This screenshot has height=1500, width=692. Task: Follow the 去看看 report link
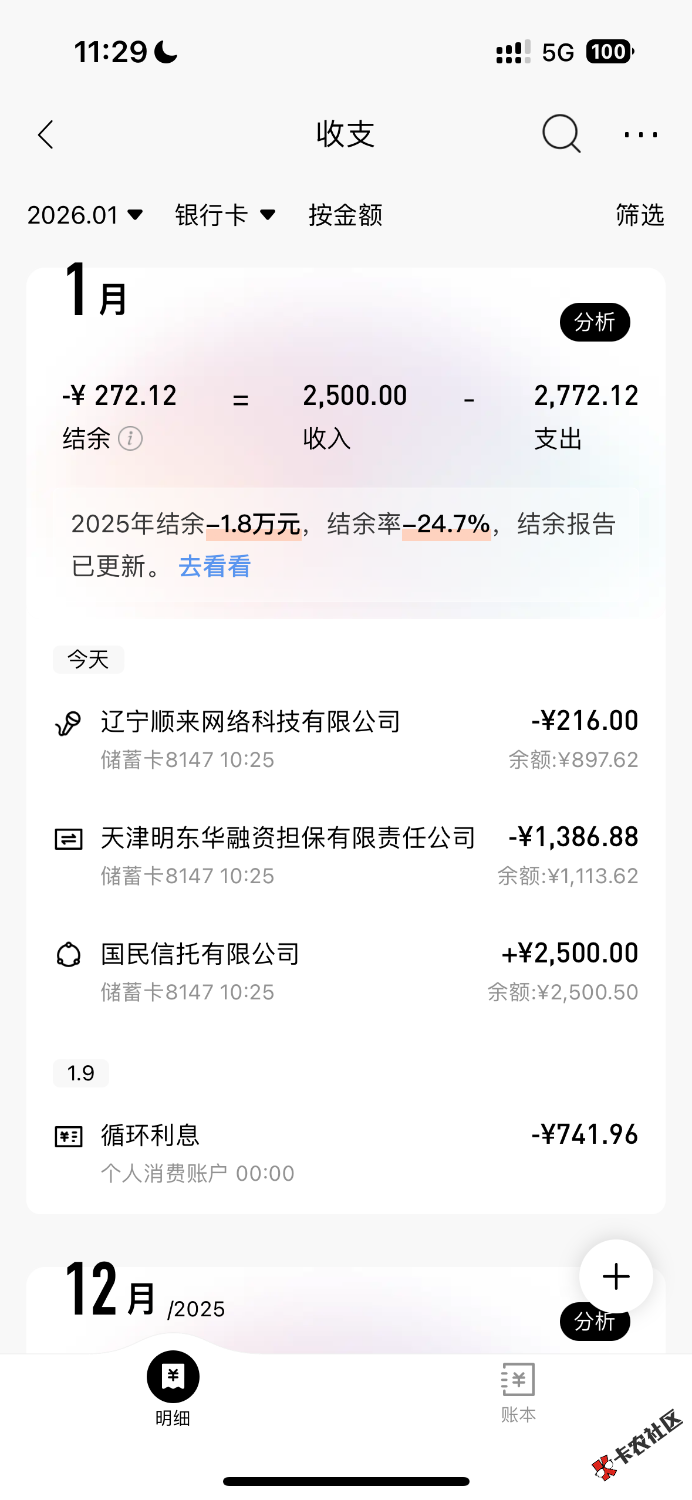click(x=214, y=567)
